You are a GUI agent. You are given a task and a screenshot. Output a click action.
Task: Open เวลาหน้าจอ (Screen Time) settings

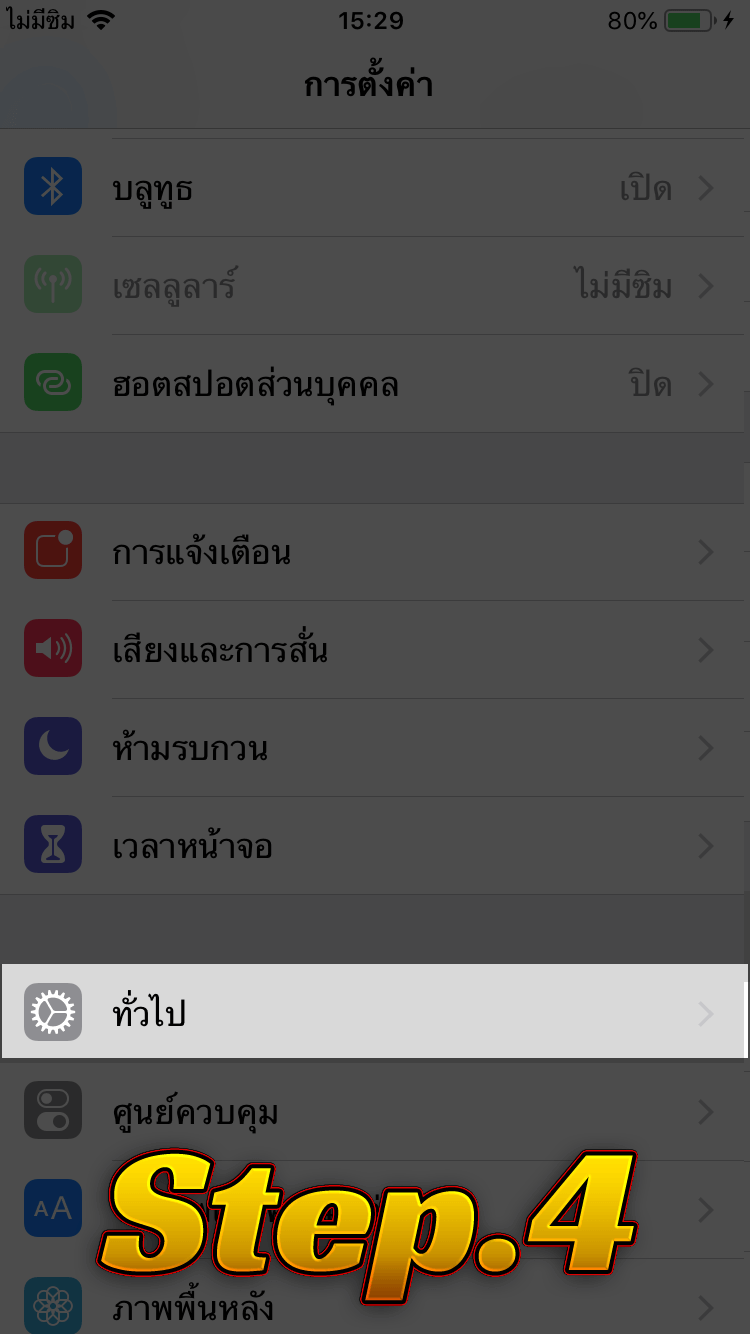pos(375,846)
